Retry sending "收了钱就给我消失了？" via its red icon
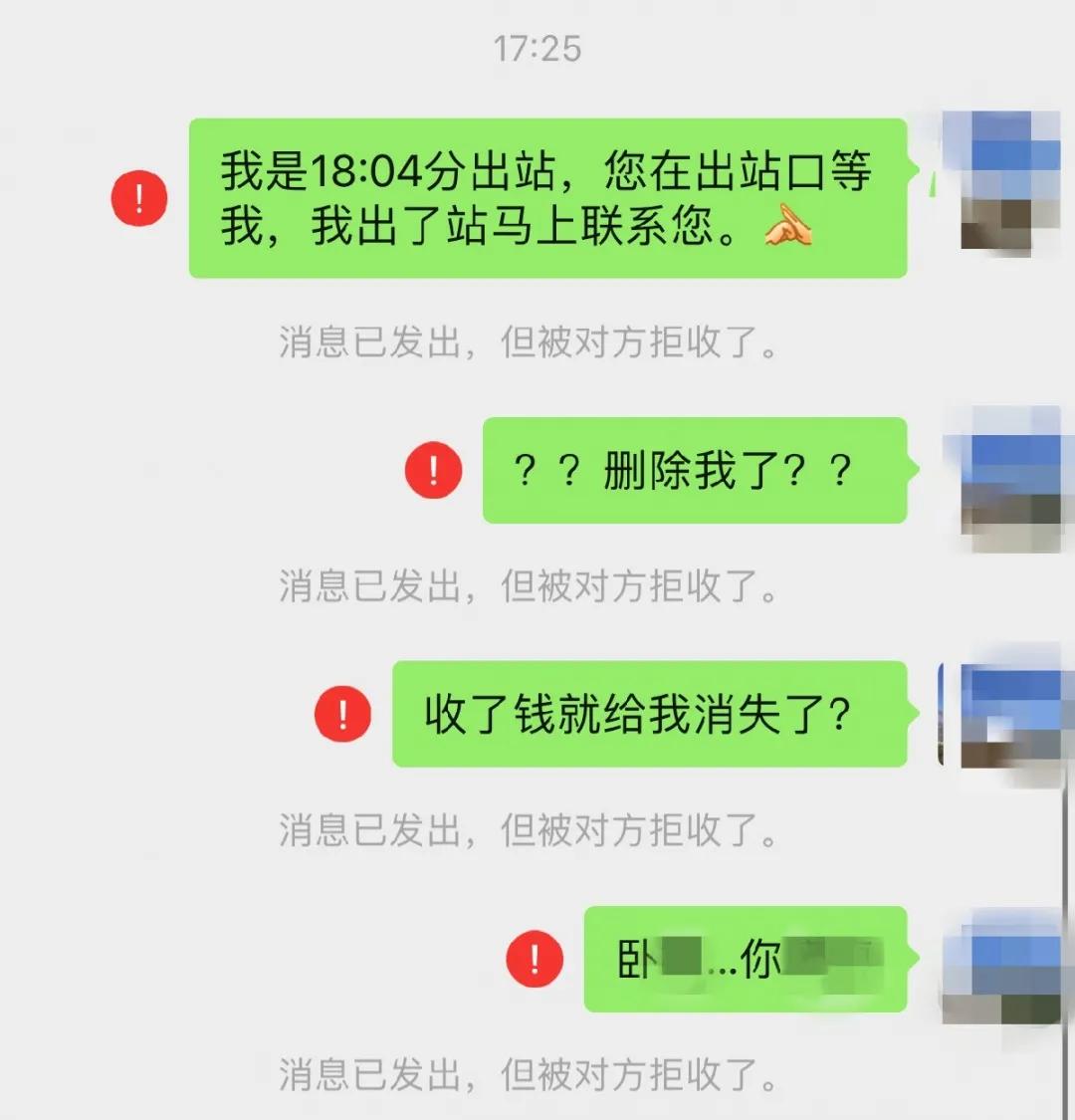1075x1120 pixels. [x=342, y=714]
